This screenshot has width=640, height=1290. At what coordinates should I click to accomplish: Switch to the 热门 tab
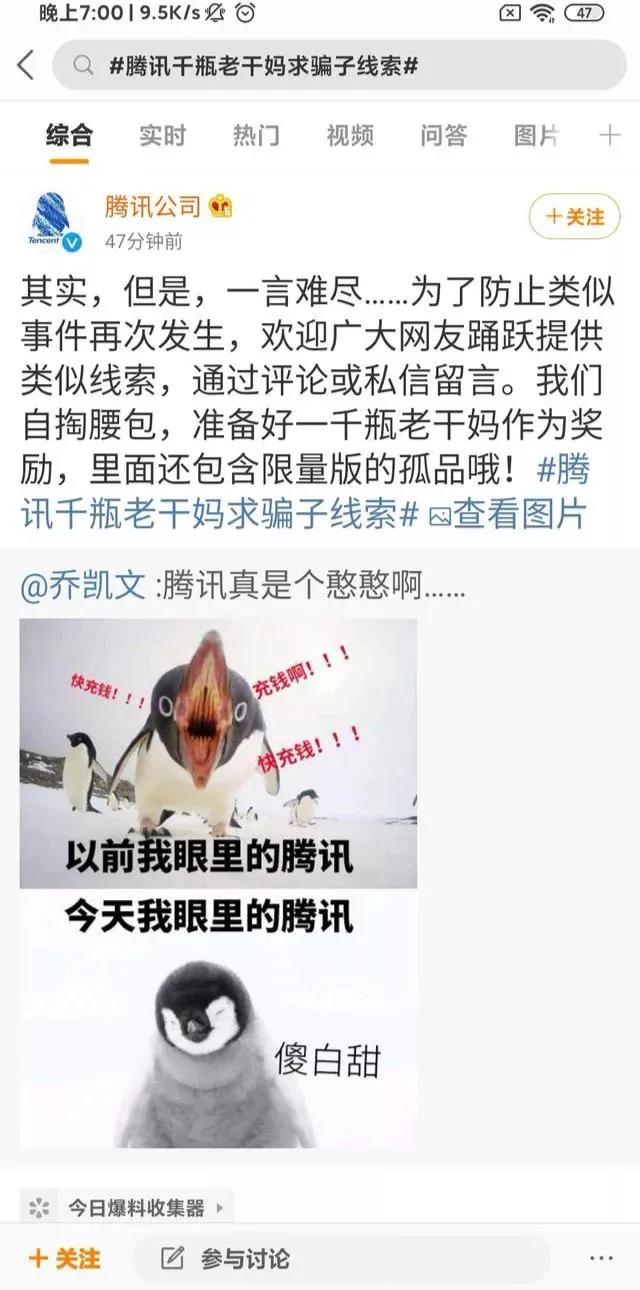pos(256,135)
